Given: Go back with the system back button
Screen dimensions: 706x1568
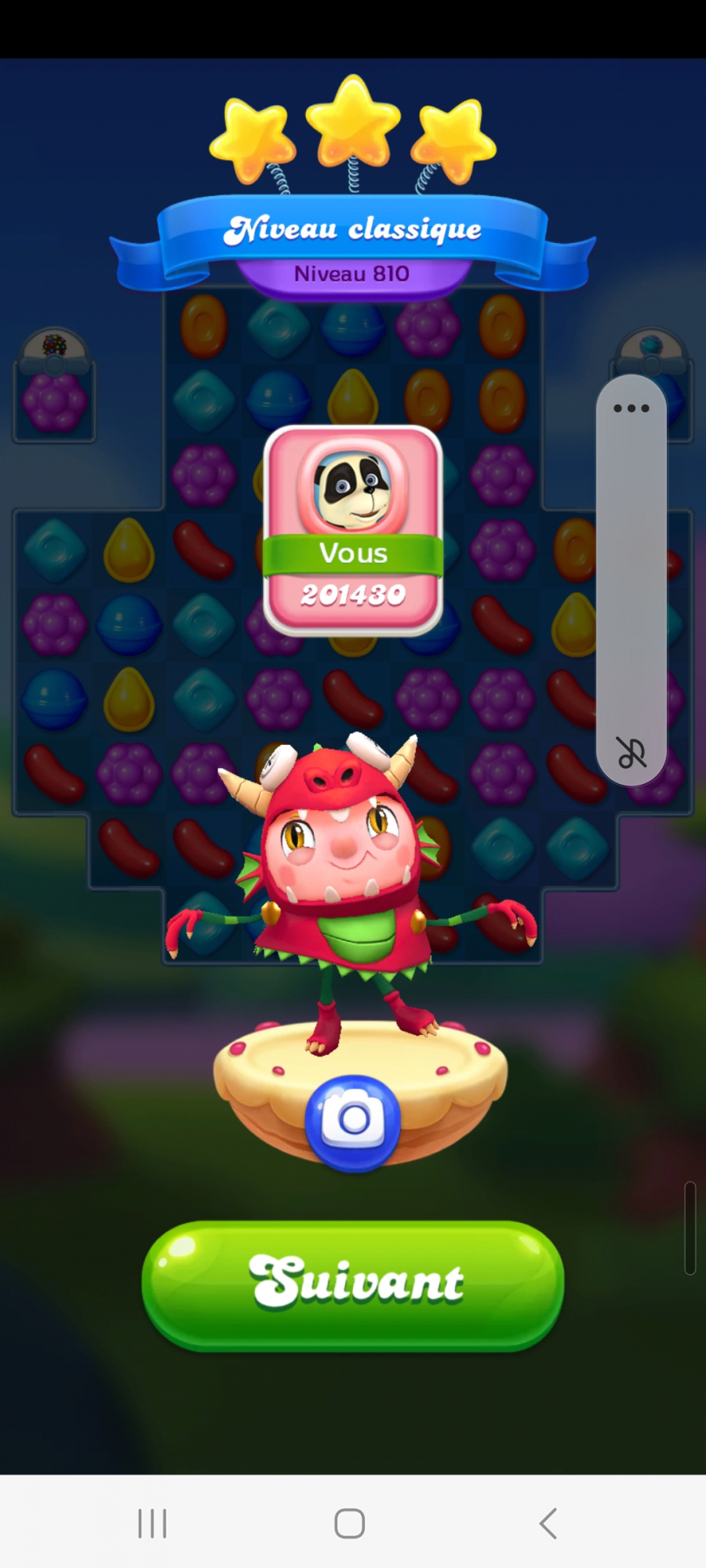Looking at the screenshot, I should (548, 1523).
